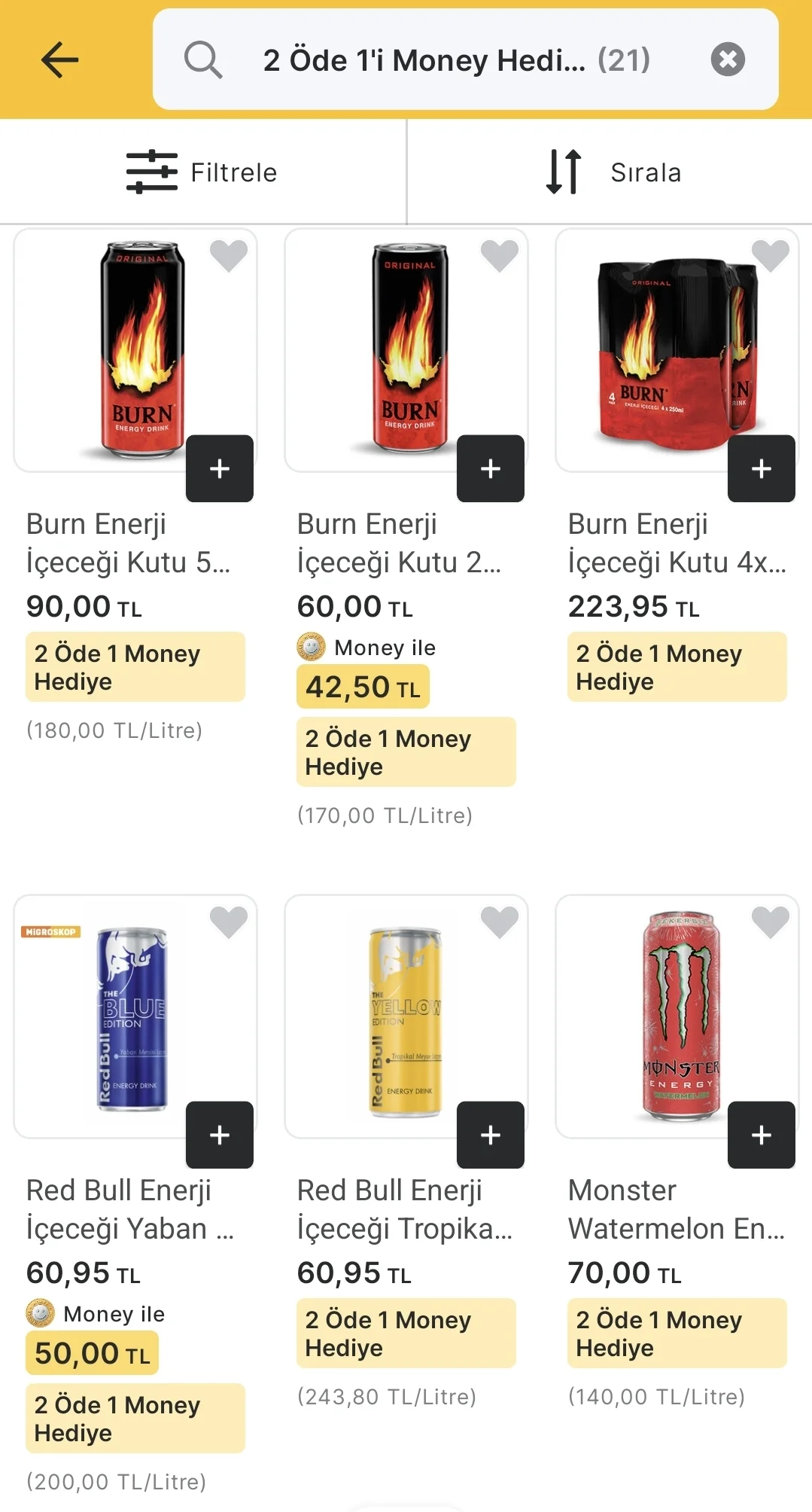The width and height of the screenshot is (812, 1512).
Task: Favorite the 90,00 TL Burn drink
Action: pos(228,255)
